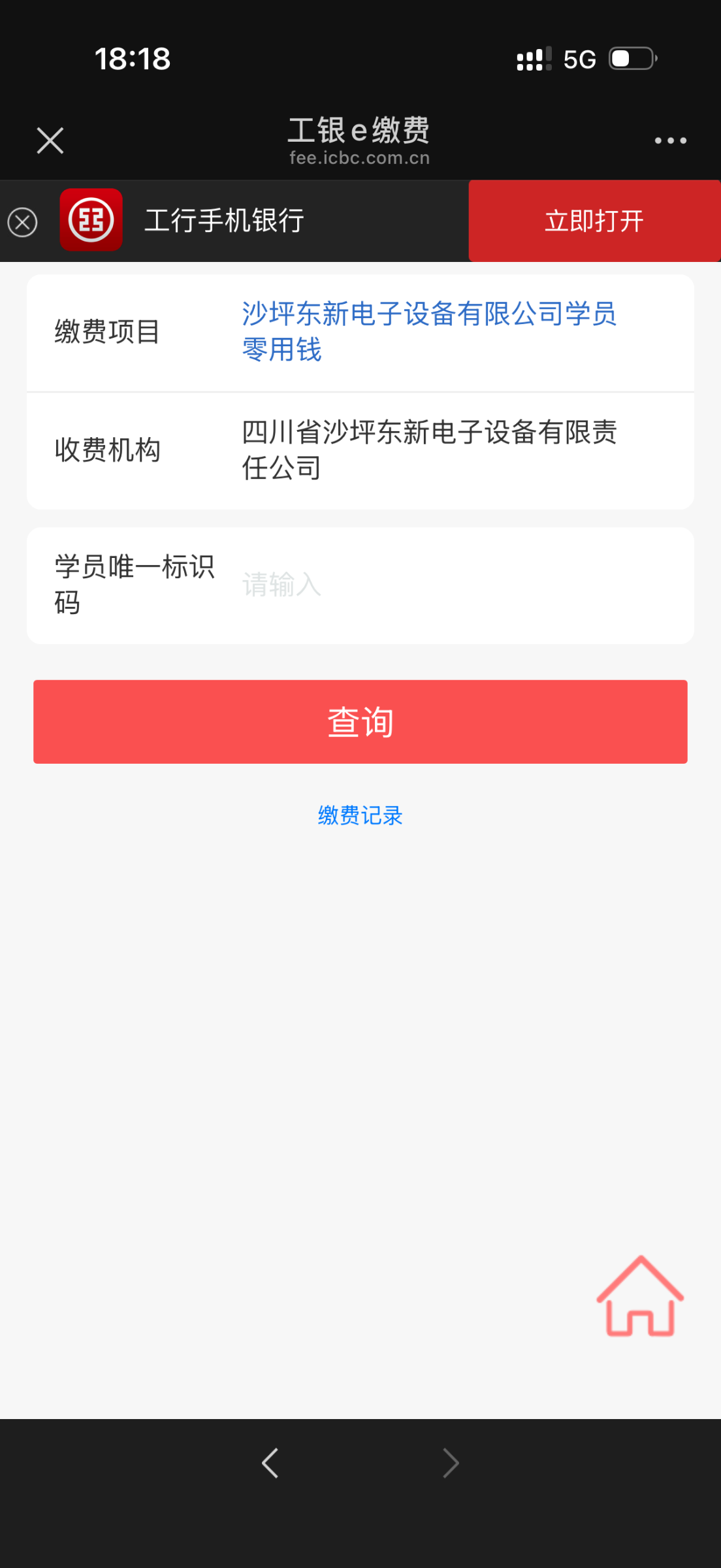Focus the 学员唯一标识码 input field
The image size is (721, 1568).
tap(457, 585)
